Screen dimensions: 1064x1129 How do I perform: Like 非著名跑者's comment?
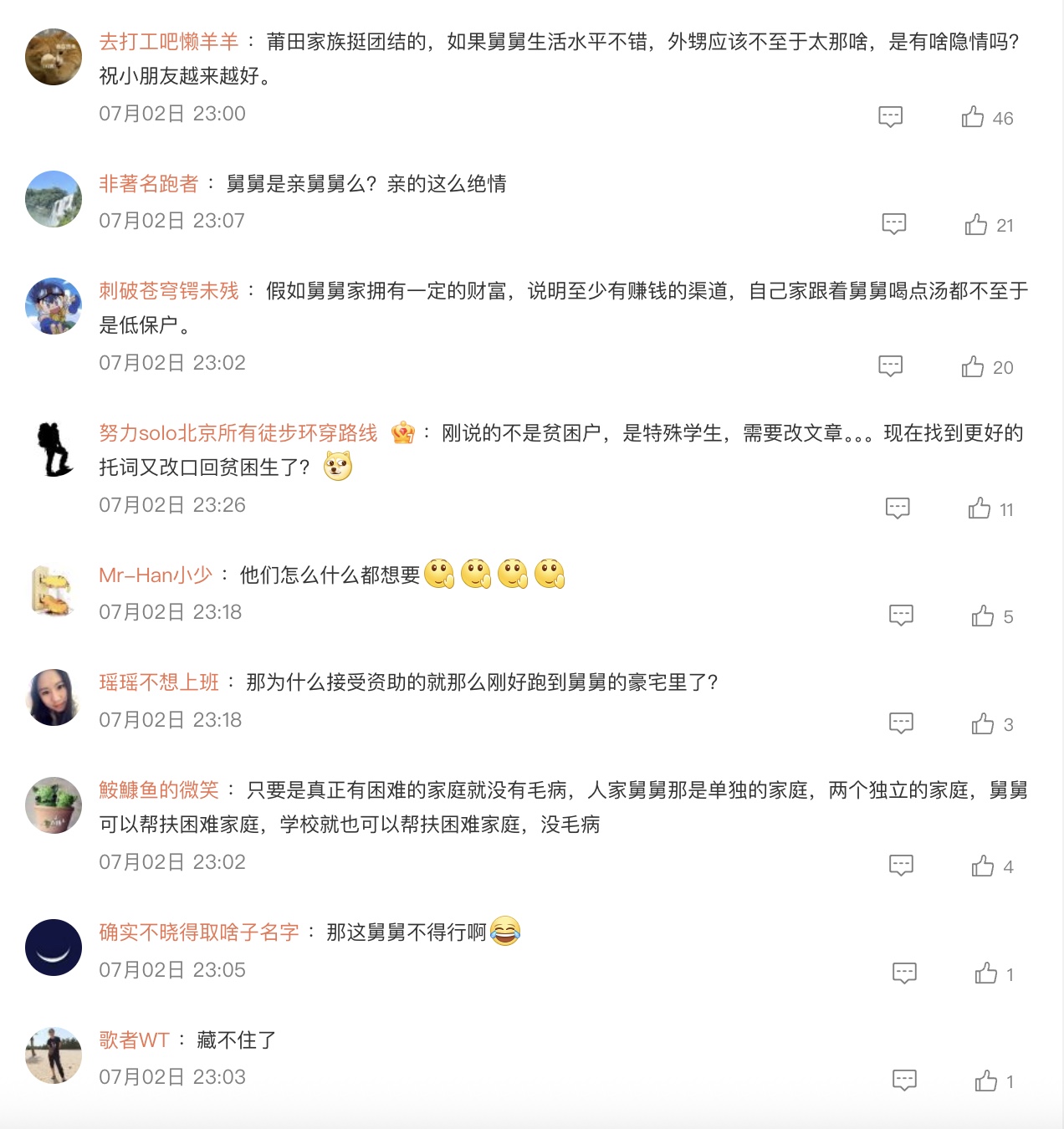976,224
